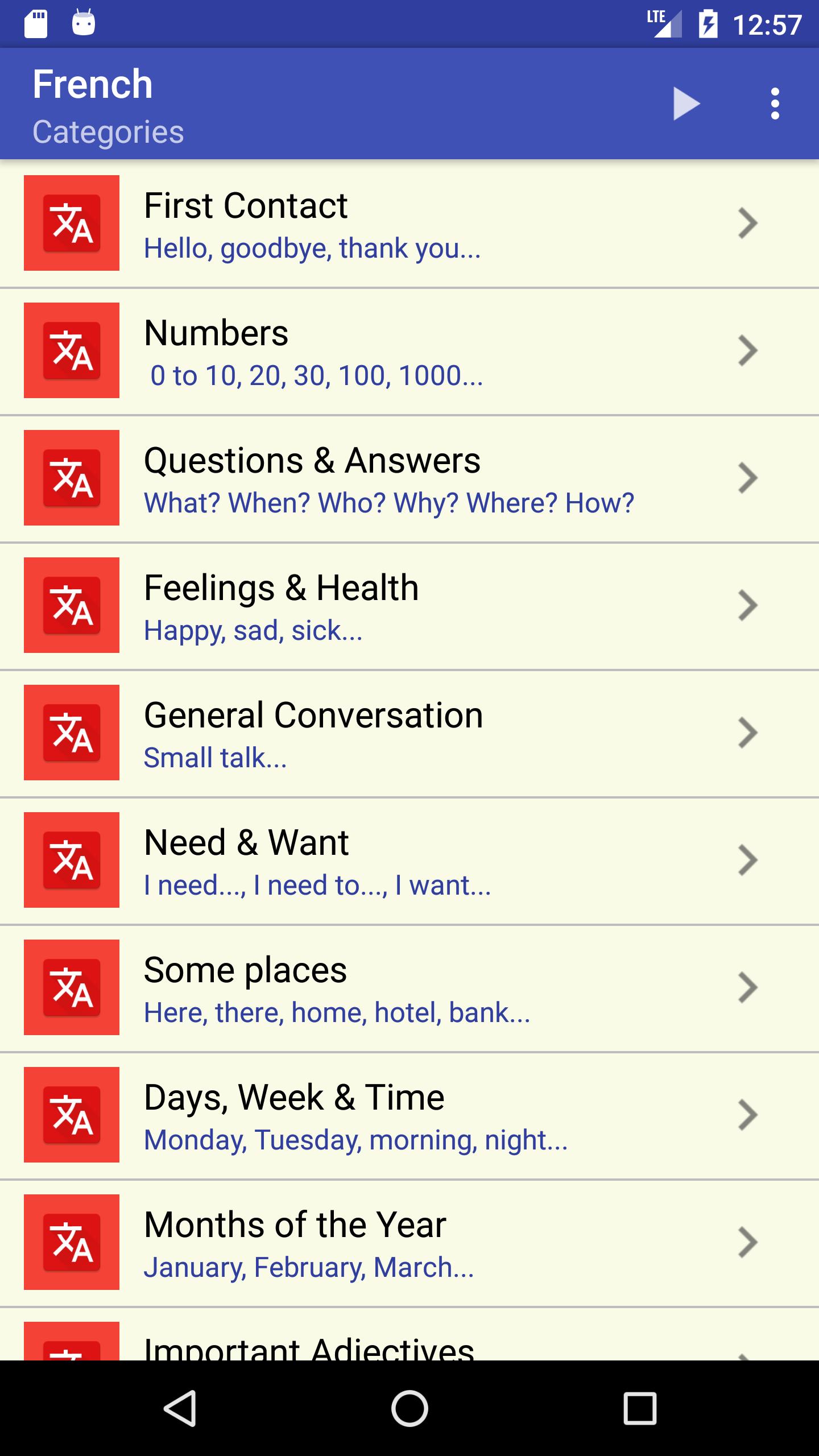819x1456 pixels.
Task: Tap the system back button
Action: click(x=181, y=1408)
